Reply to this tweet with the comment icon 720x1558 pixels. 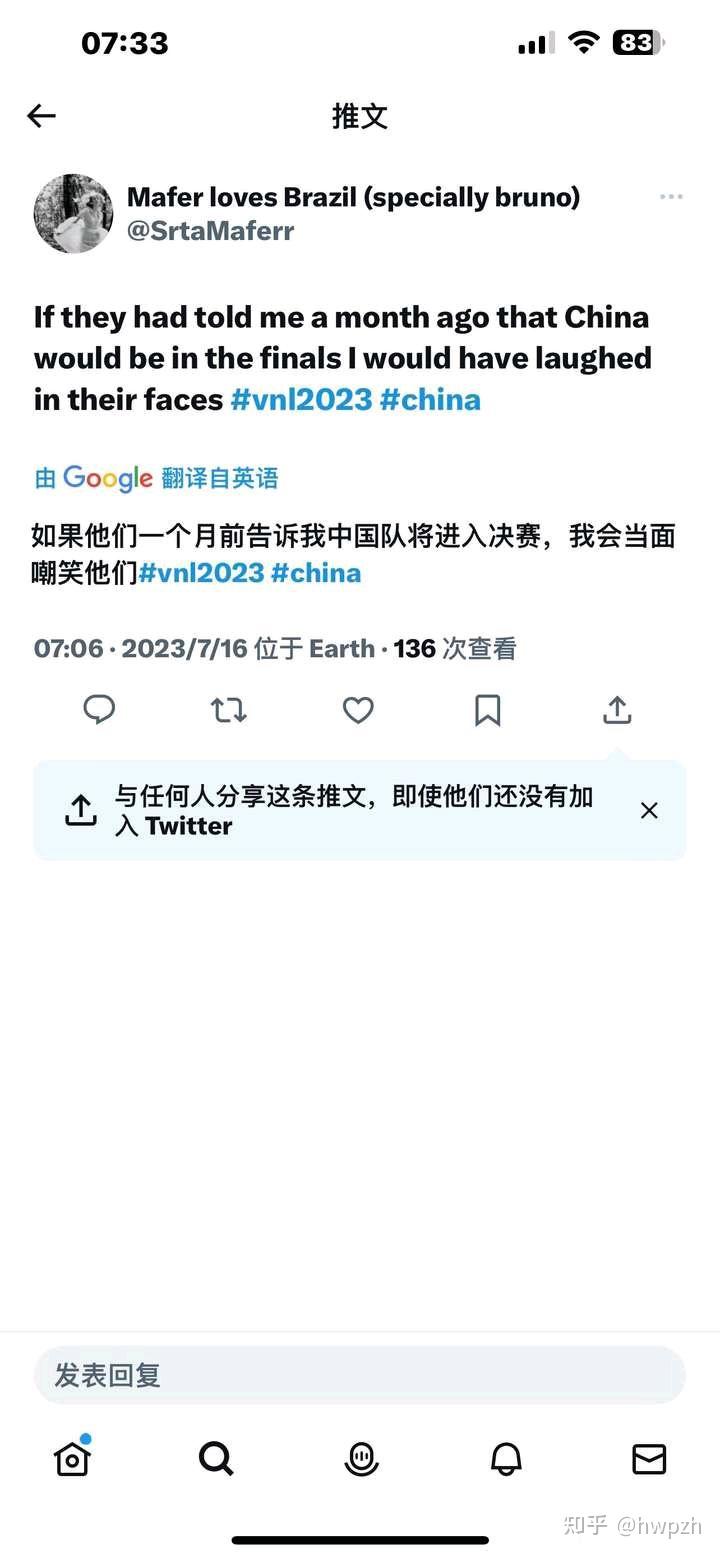[99, 710]
